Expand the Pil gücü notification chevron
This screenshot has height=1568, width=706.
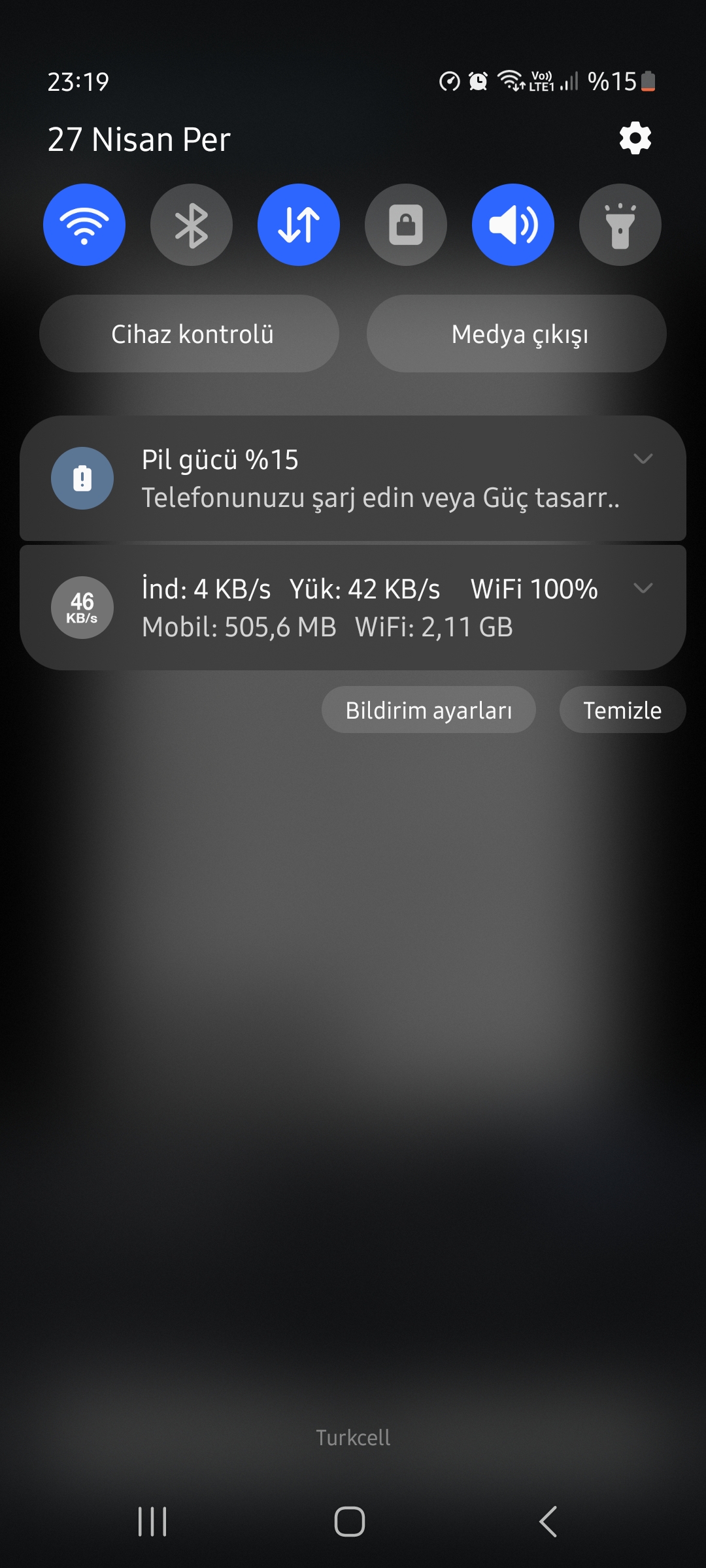pos(643,459)
